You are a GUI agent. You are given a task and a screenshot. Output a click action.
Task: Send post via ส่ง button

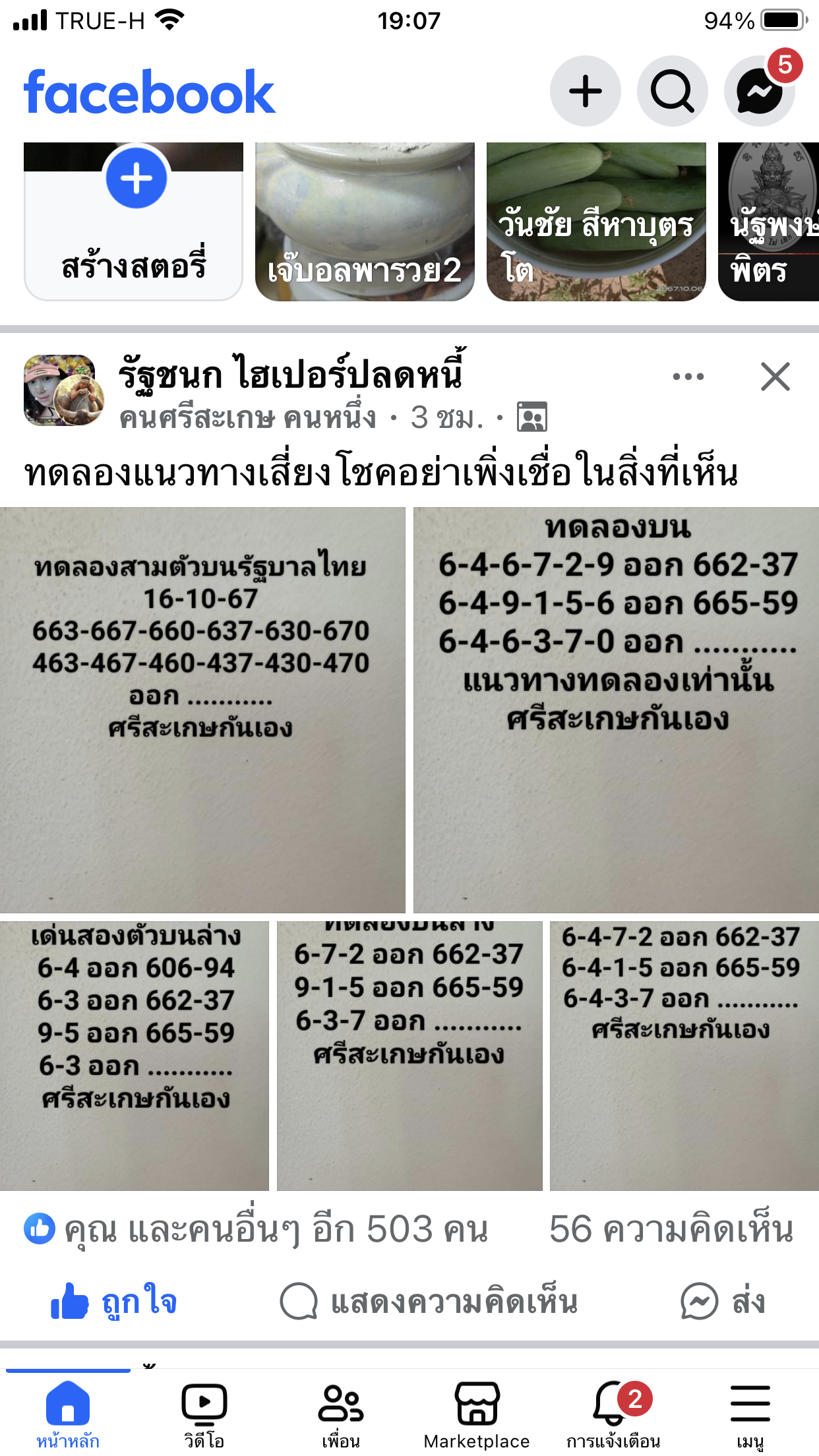pyautogui.click(x=723, y=1302)
